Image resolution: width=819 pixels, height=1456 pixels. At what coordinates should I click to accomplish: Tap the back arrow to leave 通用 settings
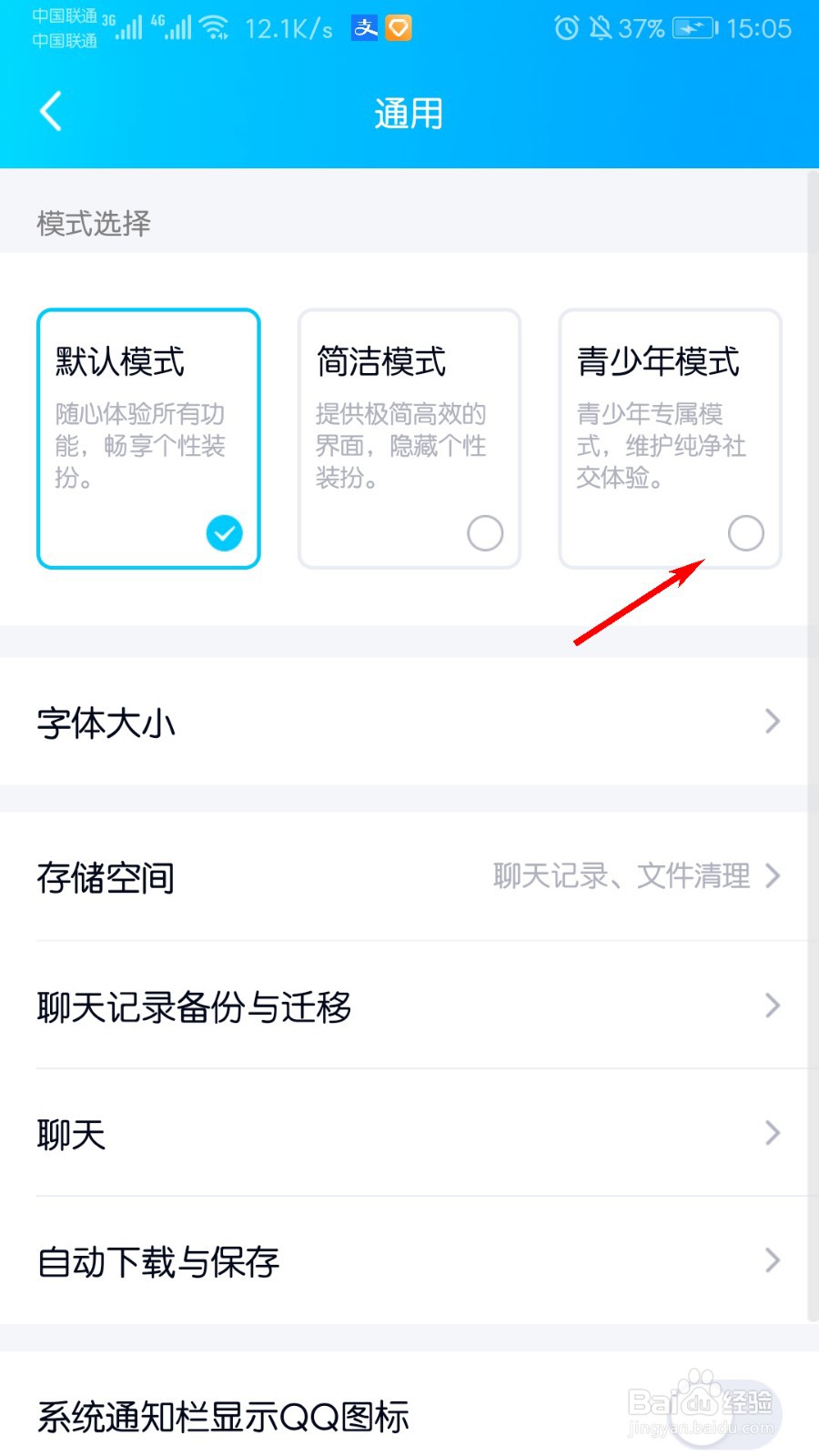(50, 111)
